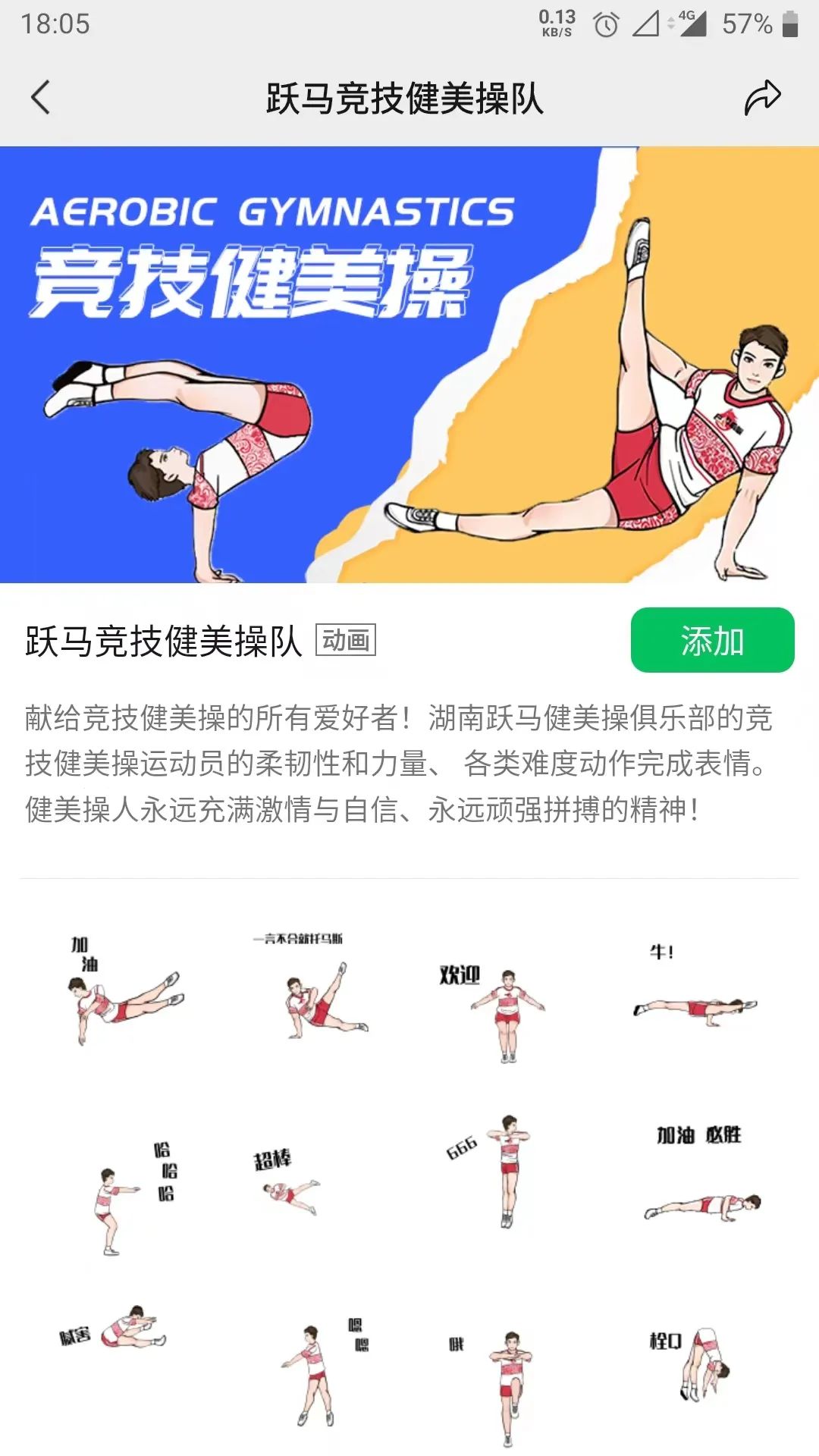
Task: Tap 添加 to add the sticker pack
Action: click(712, 640)
